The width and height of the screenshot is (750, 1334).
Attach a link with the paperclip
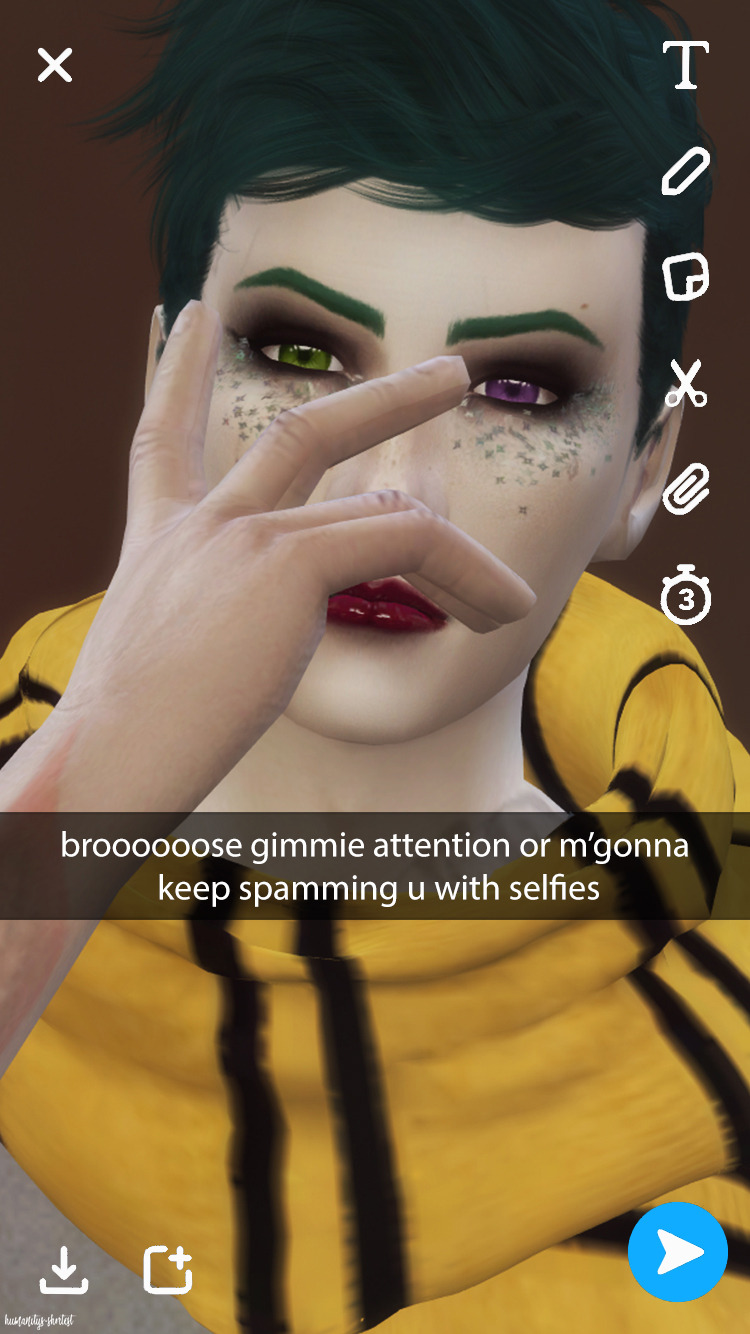[686, 489]
